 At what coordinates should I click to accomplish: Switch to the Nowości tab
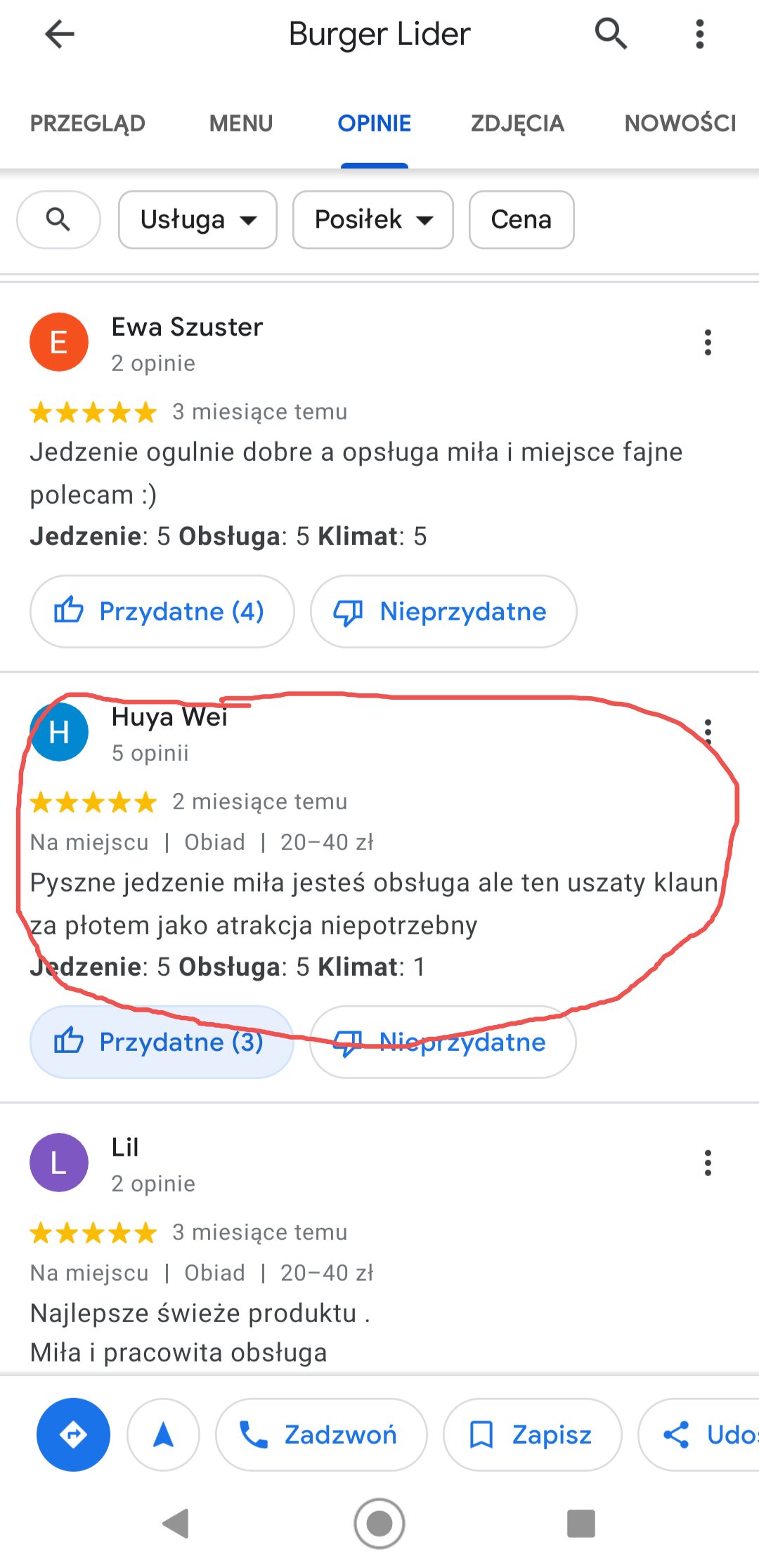click(x=680, y=124)
